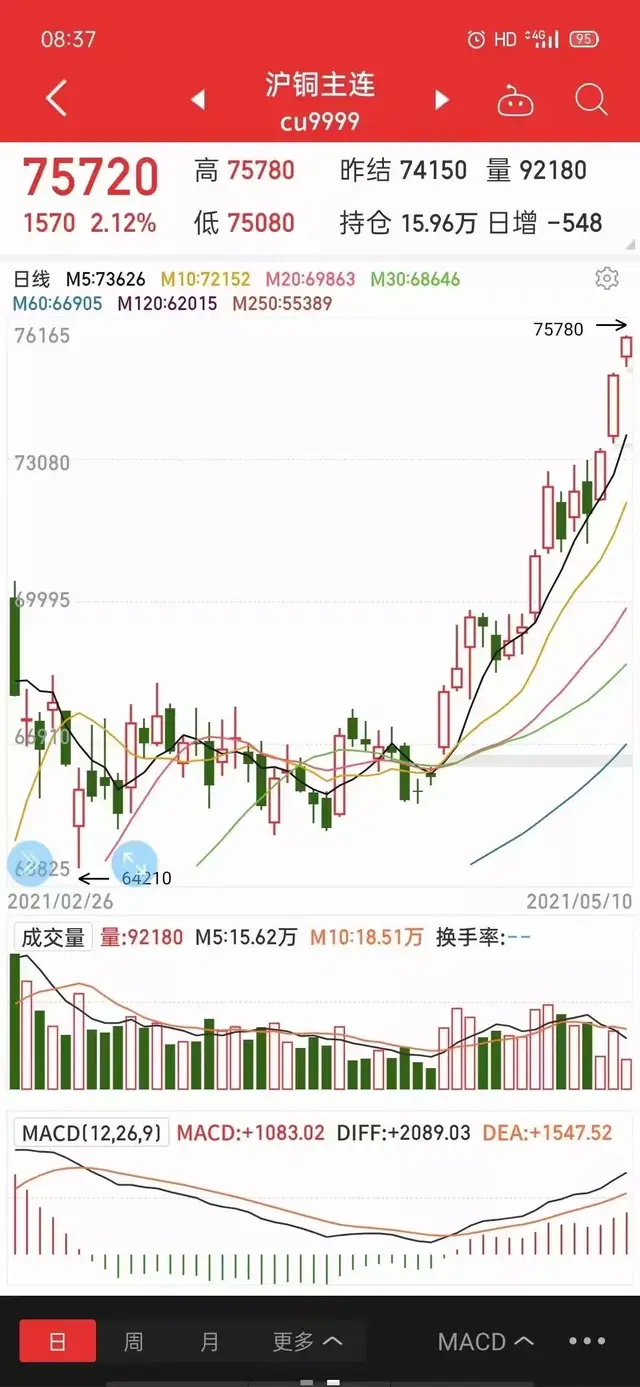The height and width of the screenshot is (1387, 640).
Task: Switch to the next contract arrow
Action: [442, 100]
